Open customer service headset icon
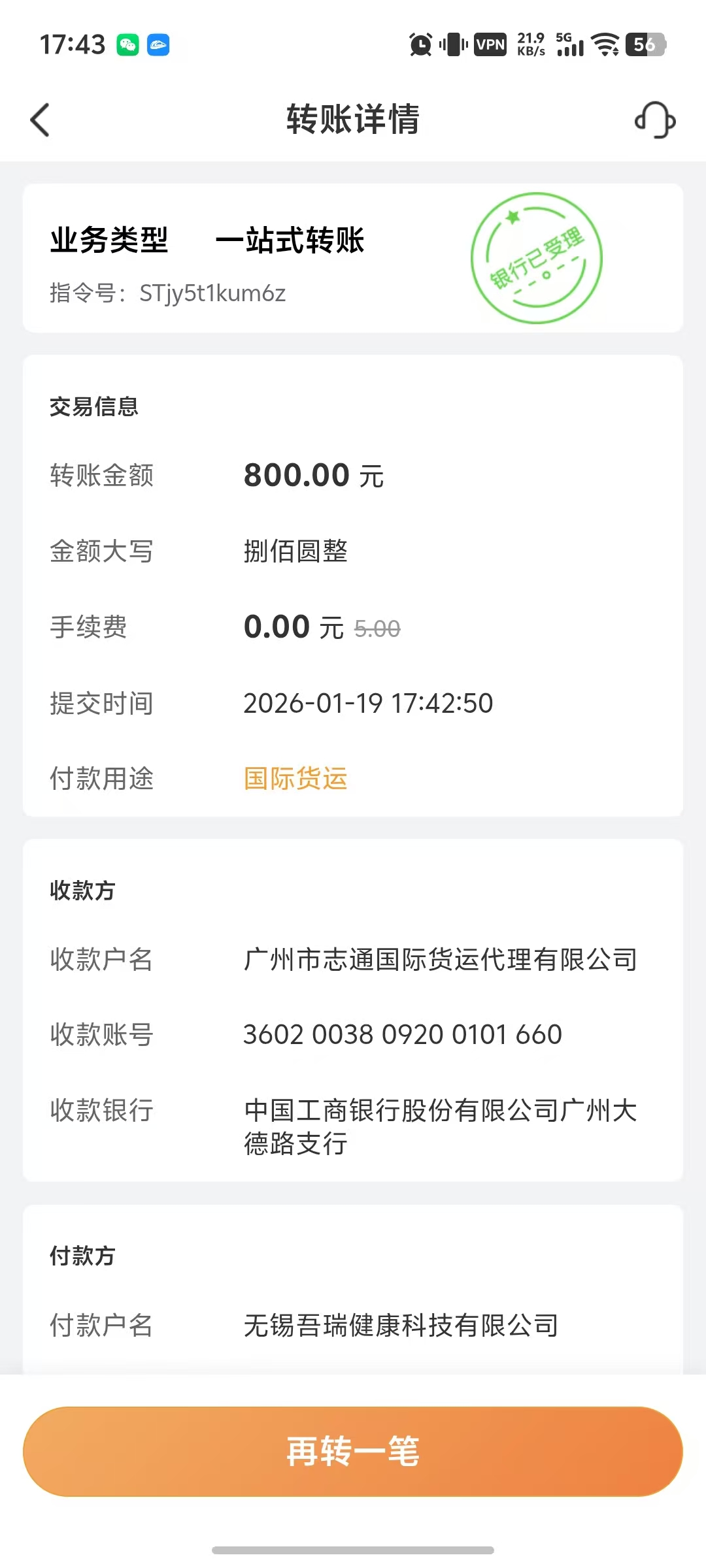Screen dimensions: 706x1568 point(655,120)
